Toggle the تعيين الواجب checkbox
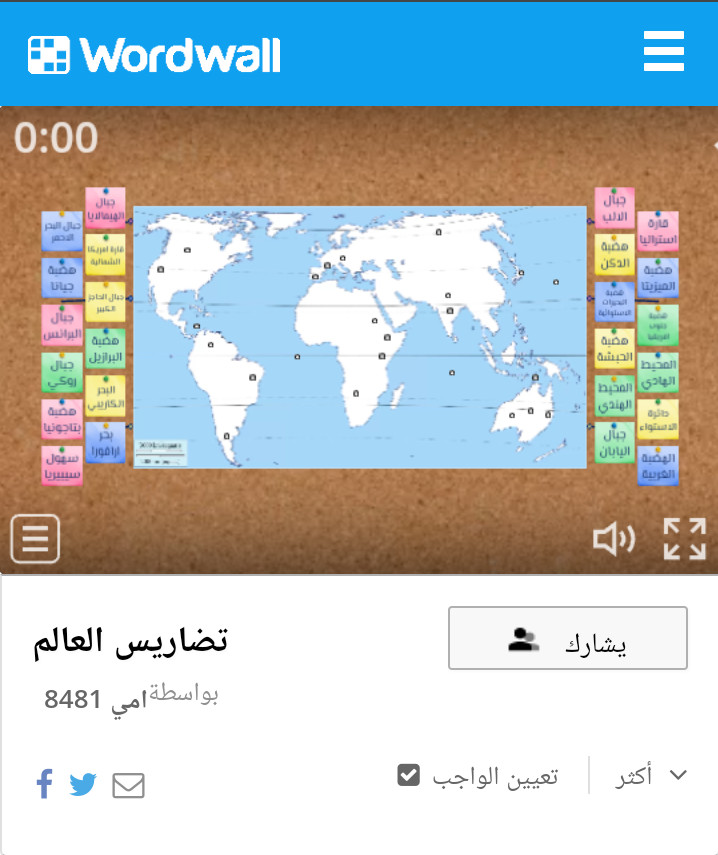Image resolution: width=718 pixels, height=855 pixels. [x=408, y=775]
